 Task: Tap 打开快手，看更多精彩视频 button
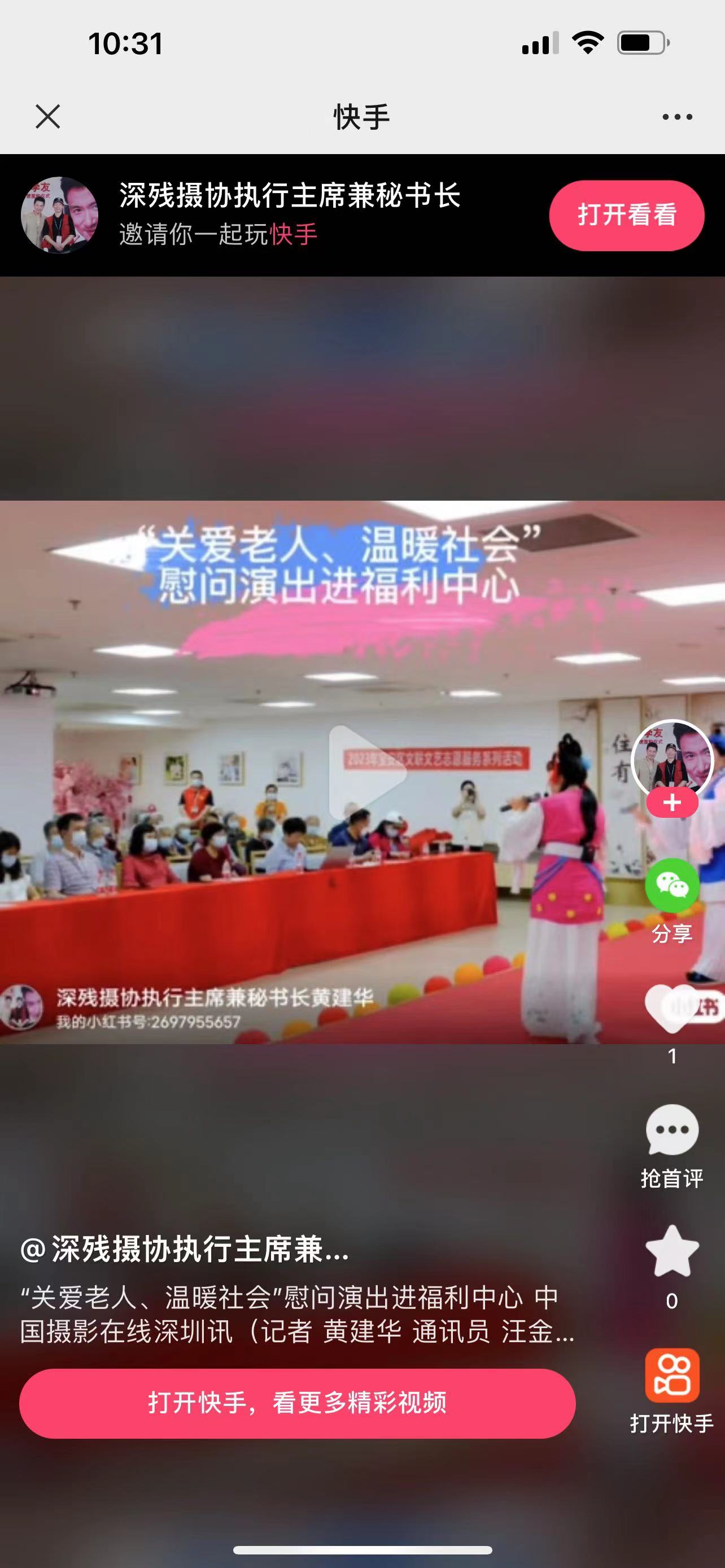click(x=297, y=1403)
